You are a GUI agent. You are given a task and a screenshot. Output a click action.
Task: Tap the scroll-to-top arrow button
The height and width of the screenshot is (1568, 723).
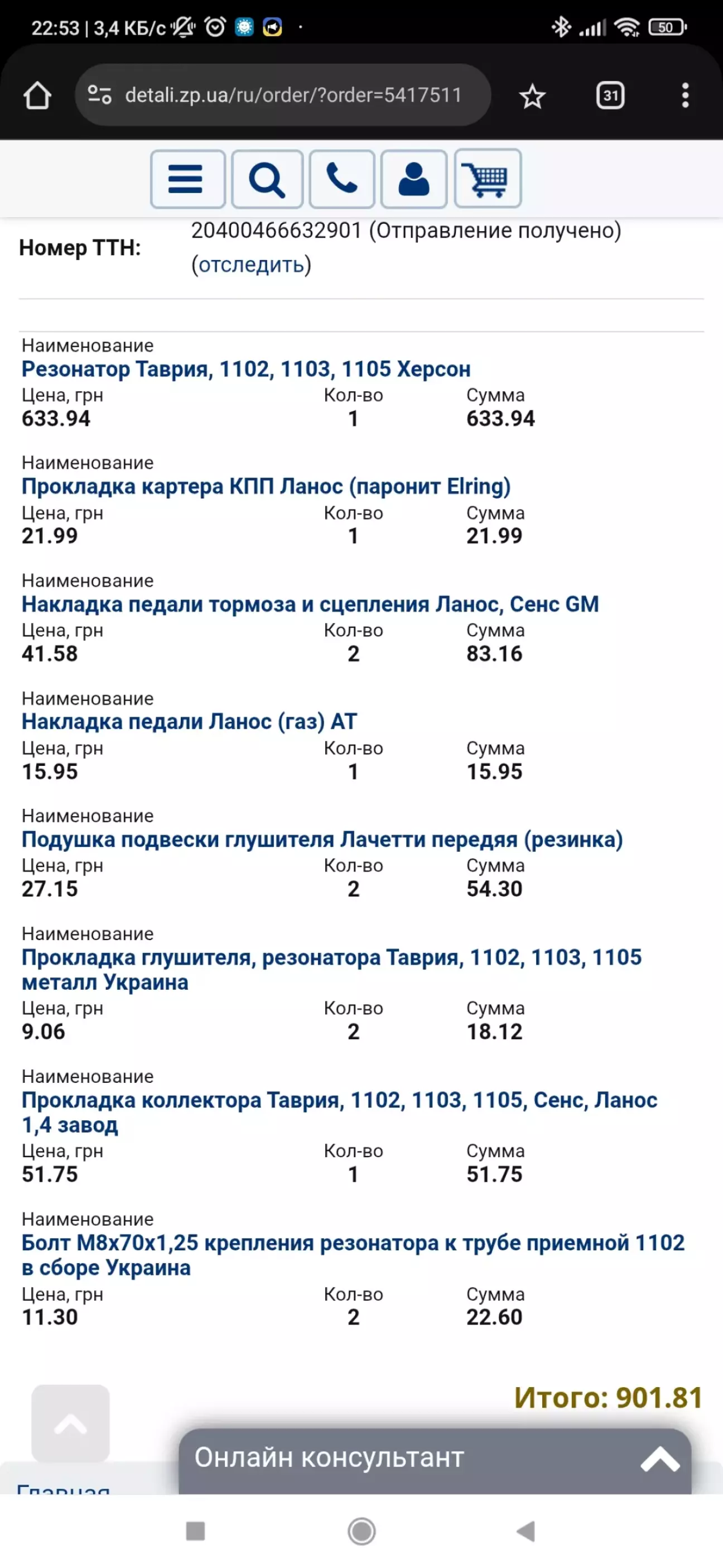pyautogui.click(x=71, y=1423)
